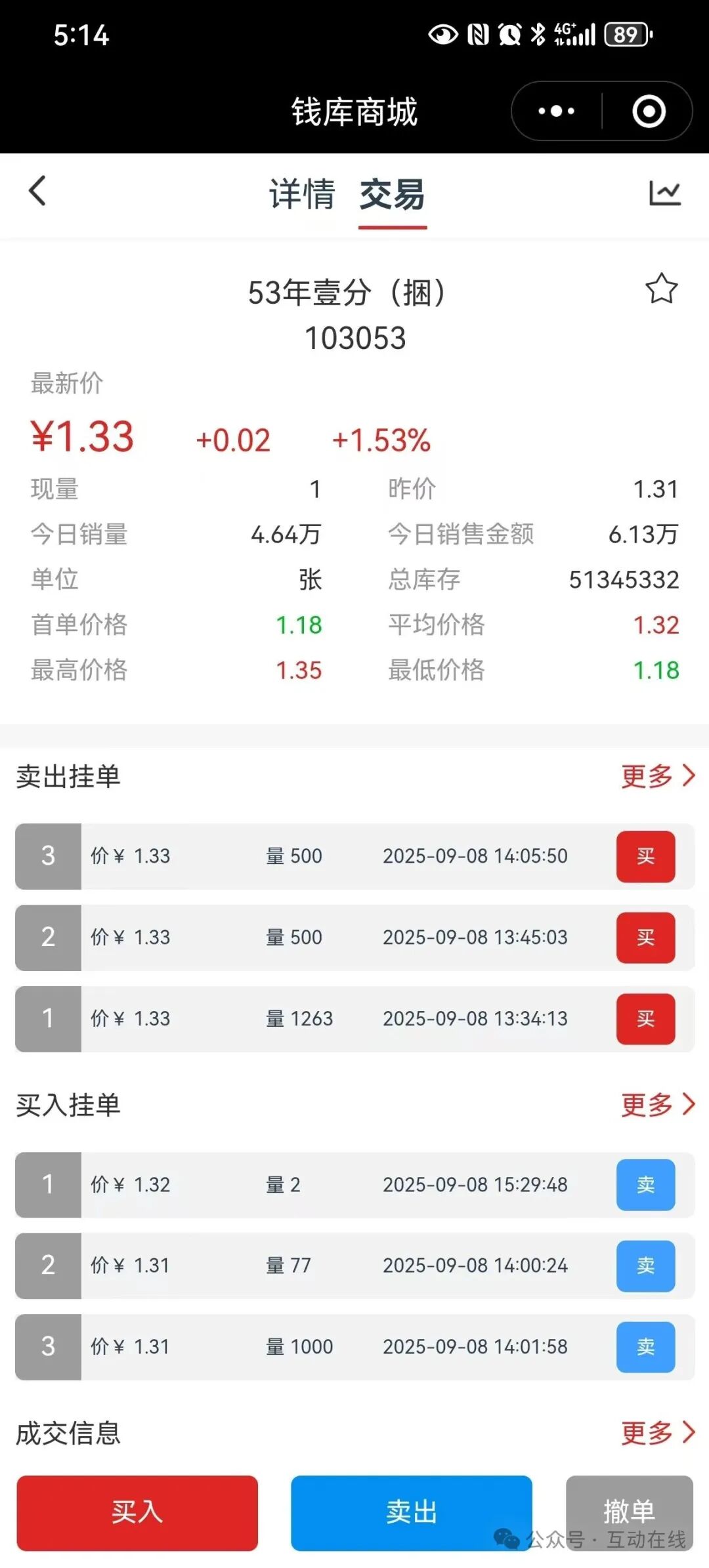View more 买入挂单 listings
709x1568 pixels.
[x=657, y=1105]
